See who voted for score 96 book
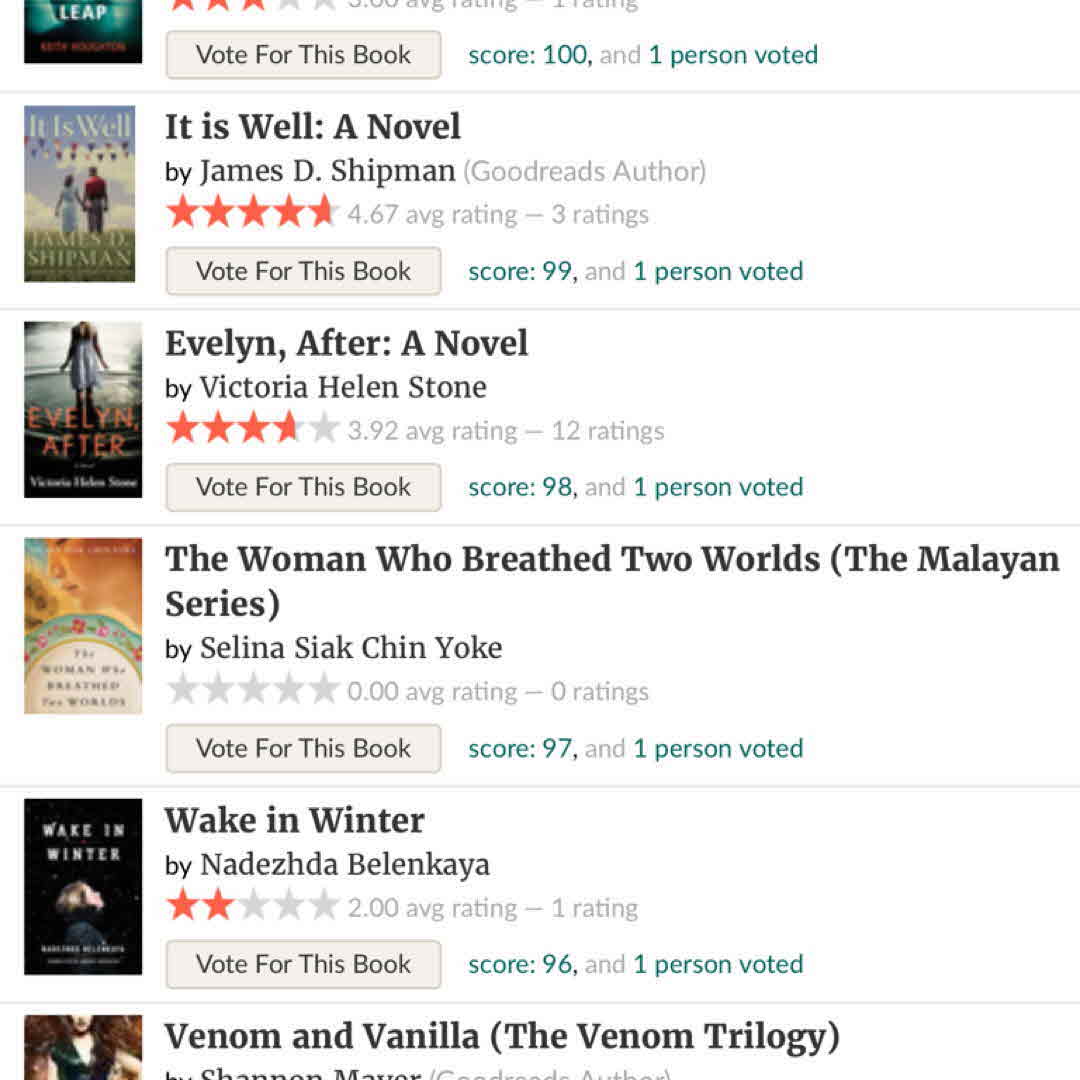Viewport: 1080px width, 1080px height. tap(718, 964)
